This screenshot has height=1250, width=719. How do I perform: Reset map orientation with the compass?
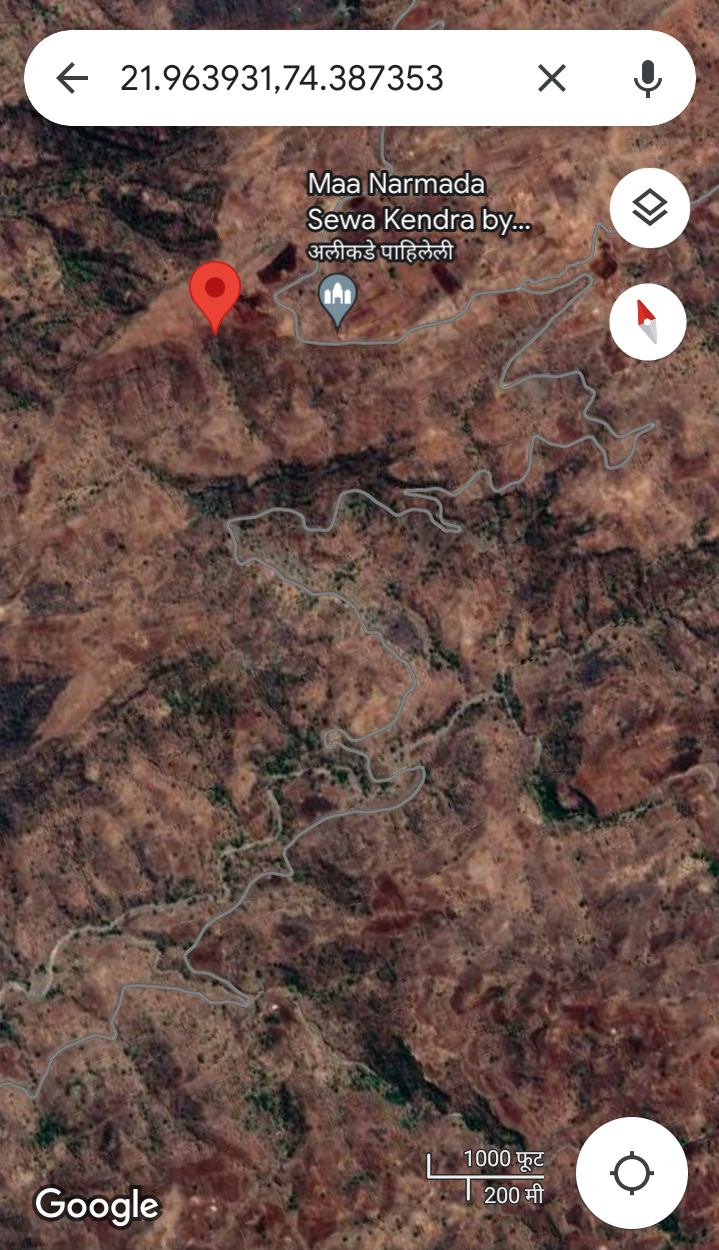(648, 321)
